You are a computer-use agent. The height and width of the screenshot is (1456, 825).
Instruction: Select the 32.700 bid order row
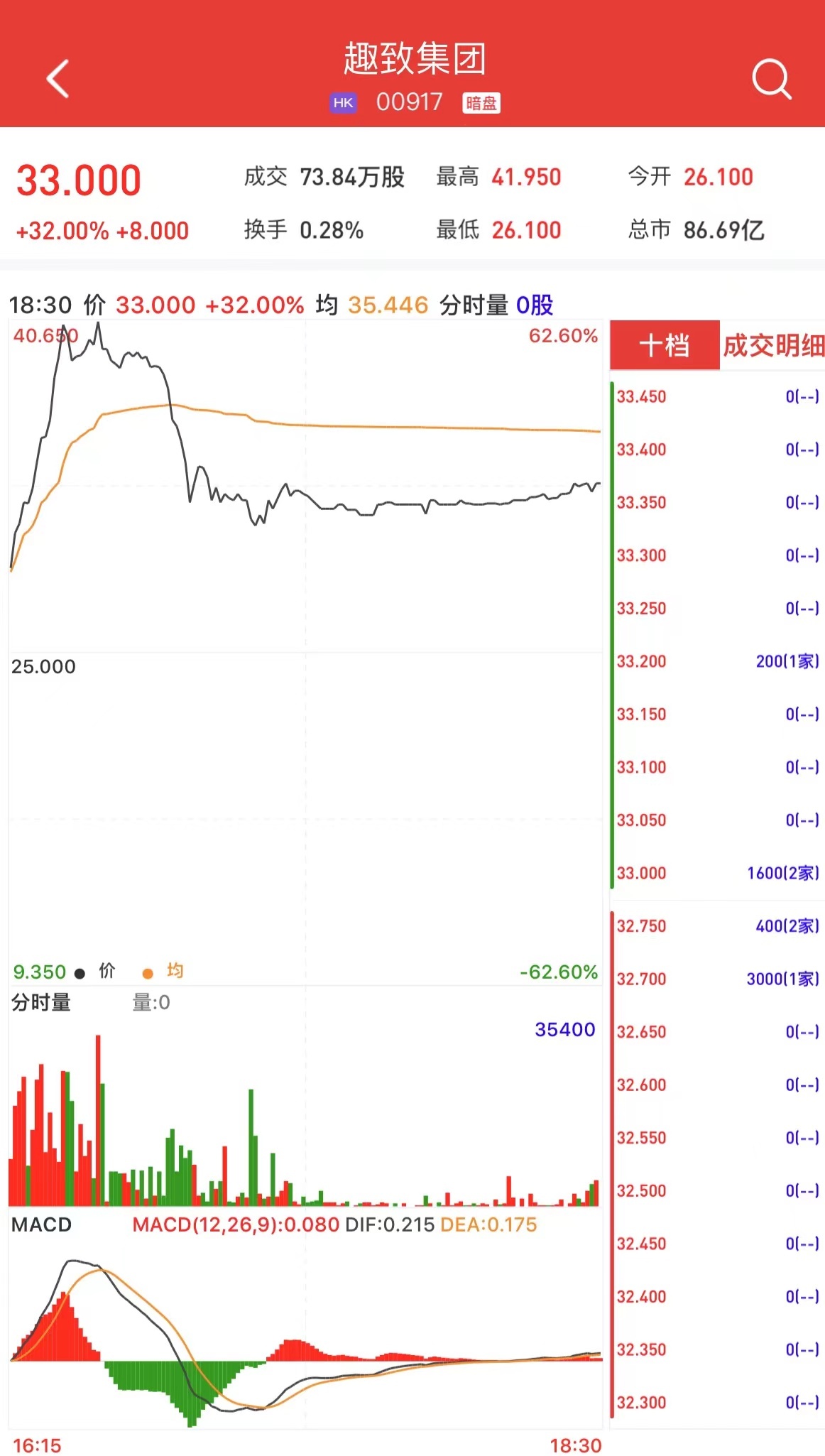(x=717, y=979)
